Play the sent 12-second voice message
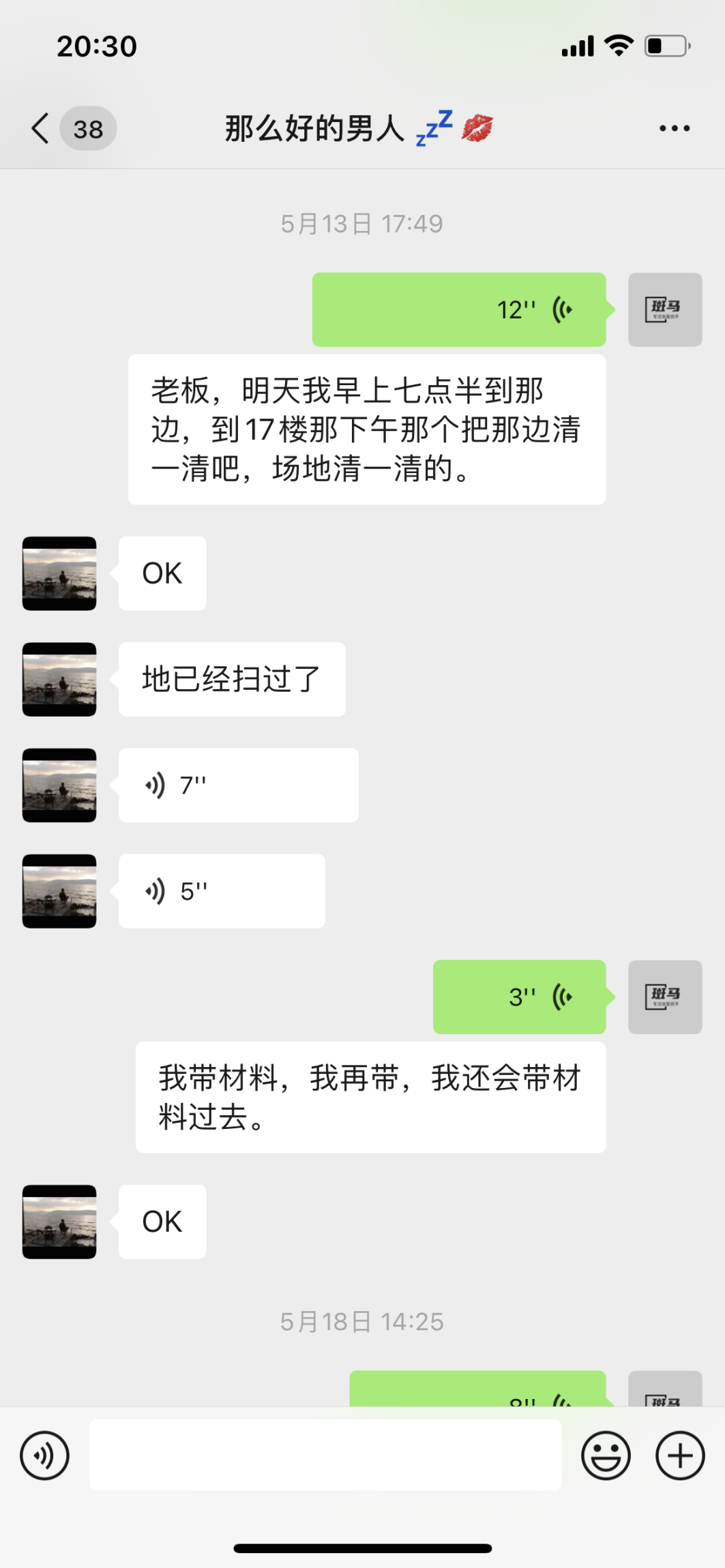 point(458,310)
